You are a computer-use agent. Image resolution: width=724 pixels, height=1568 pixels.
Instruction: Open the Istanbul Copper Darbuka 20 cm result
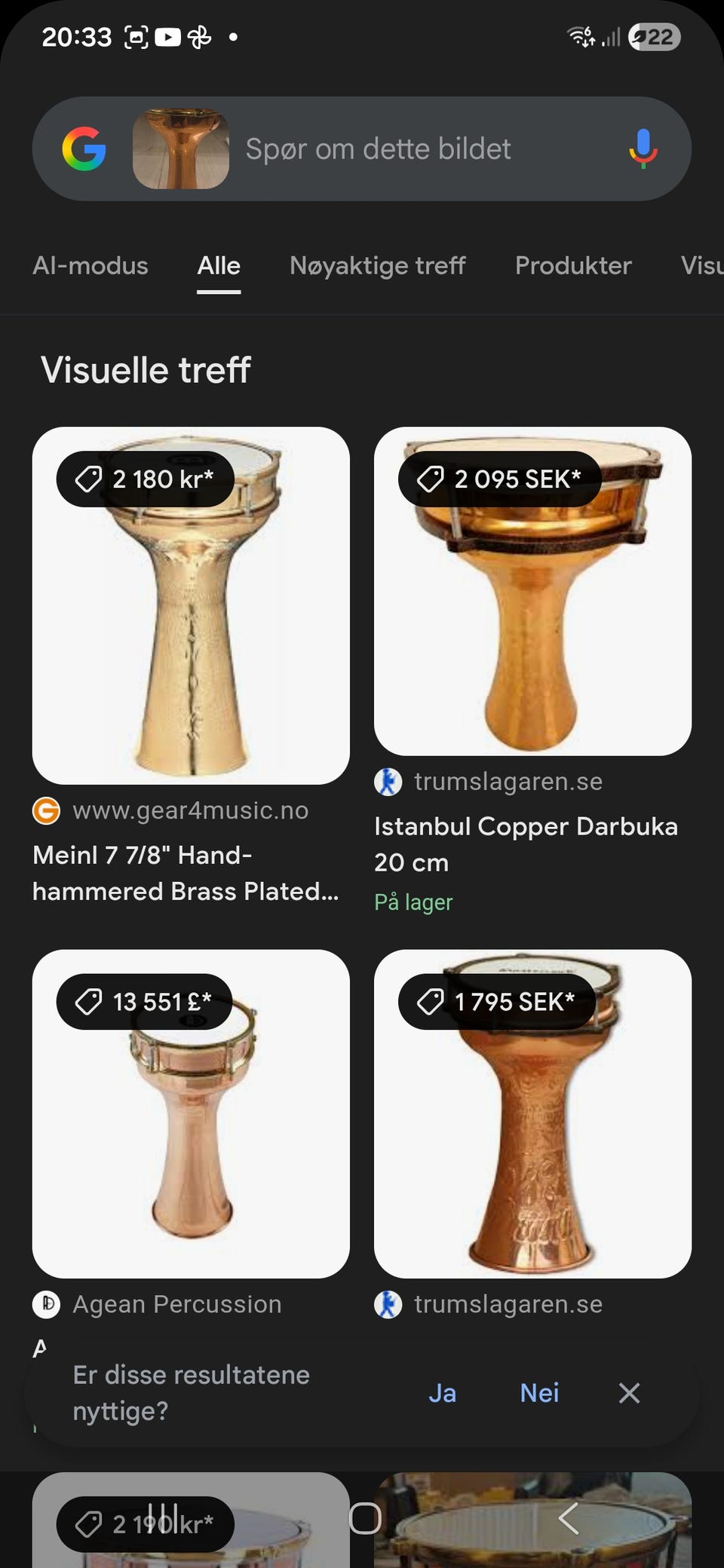coord(527,844)
